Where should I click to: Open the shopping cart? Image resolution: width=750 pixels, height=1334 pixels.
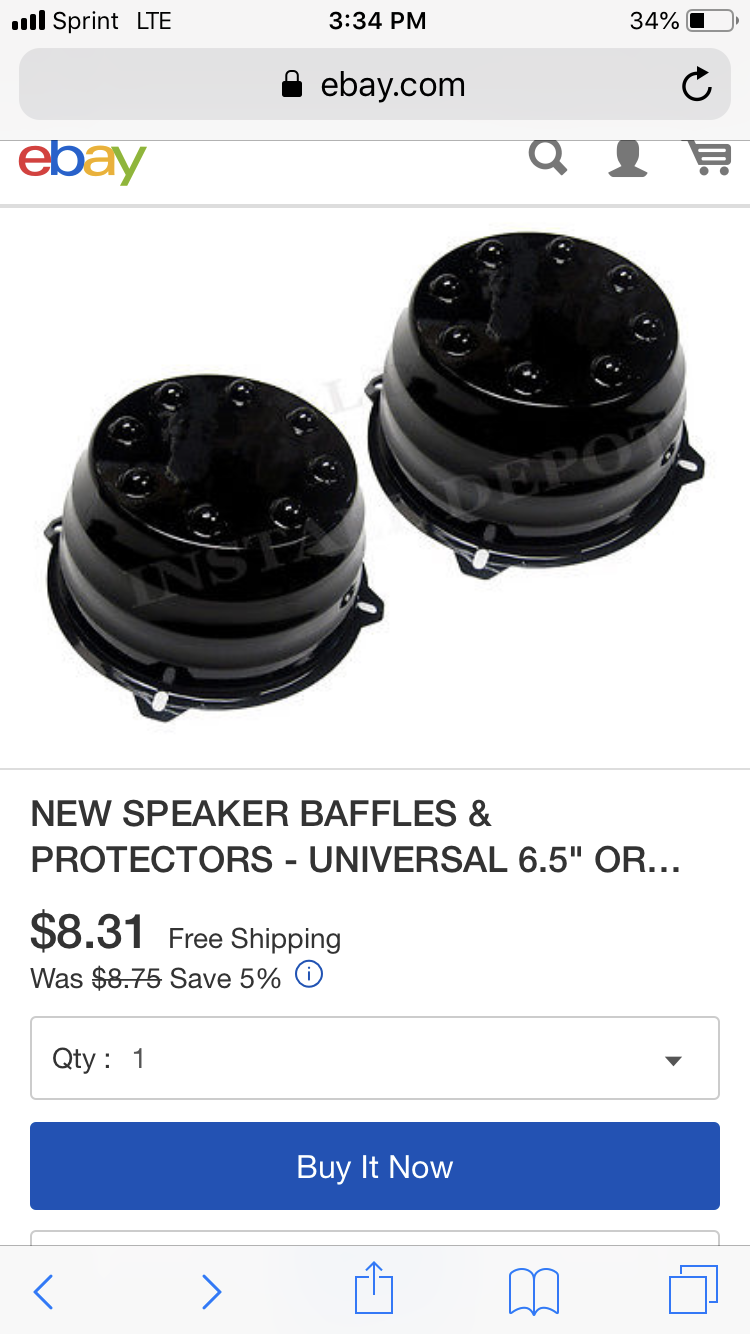click(x=708, y=158)
